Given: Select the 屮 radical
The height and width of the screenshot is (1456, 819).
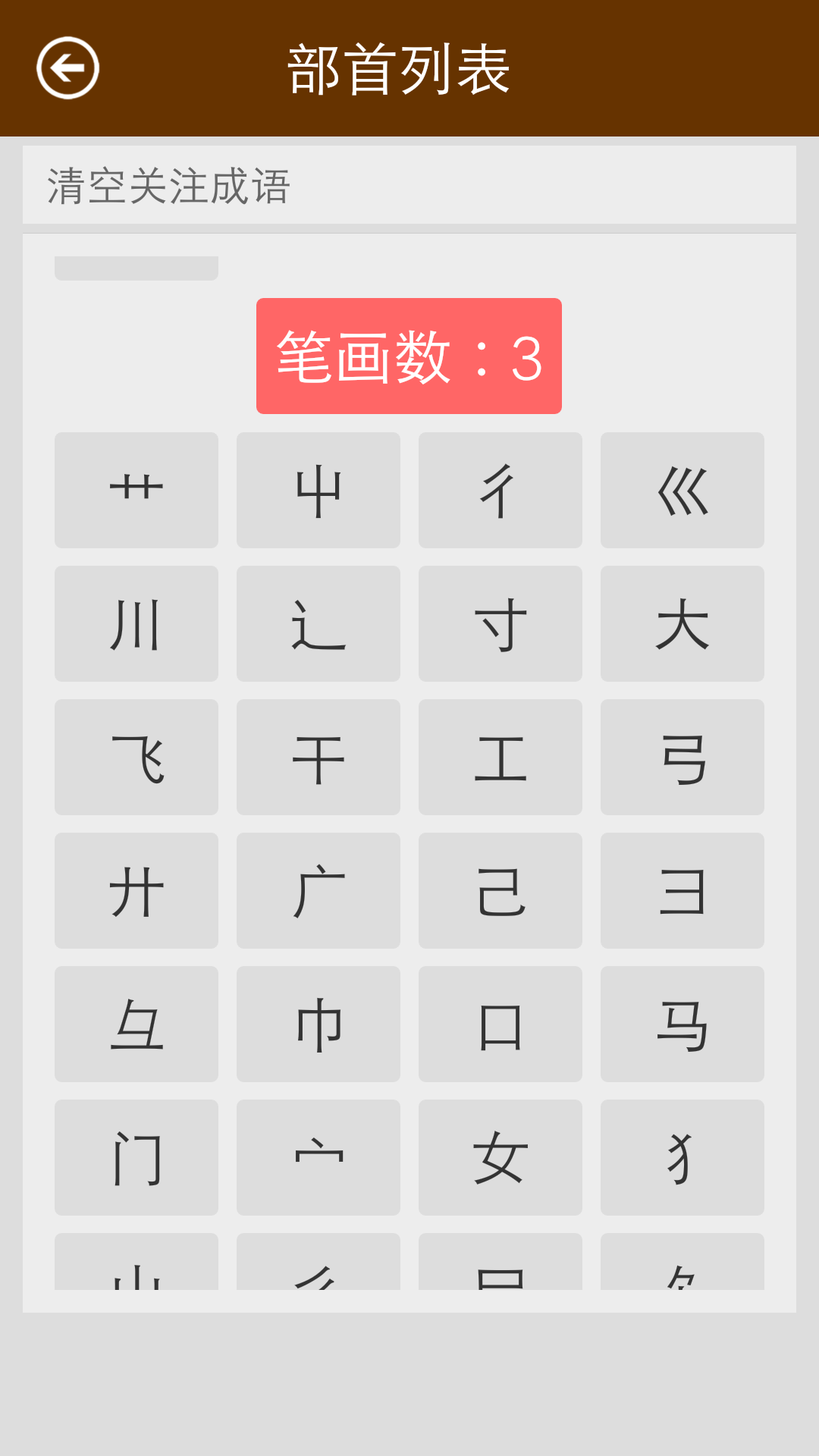Looking at the screenshot, I should click(x=318, y=489).
